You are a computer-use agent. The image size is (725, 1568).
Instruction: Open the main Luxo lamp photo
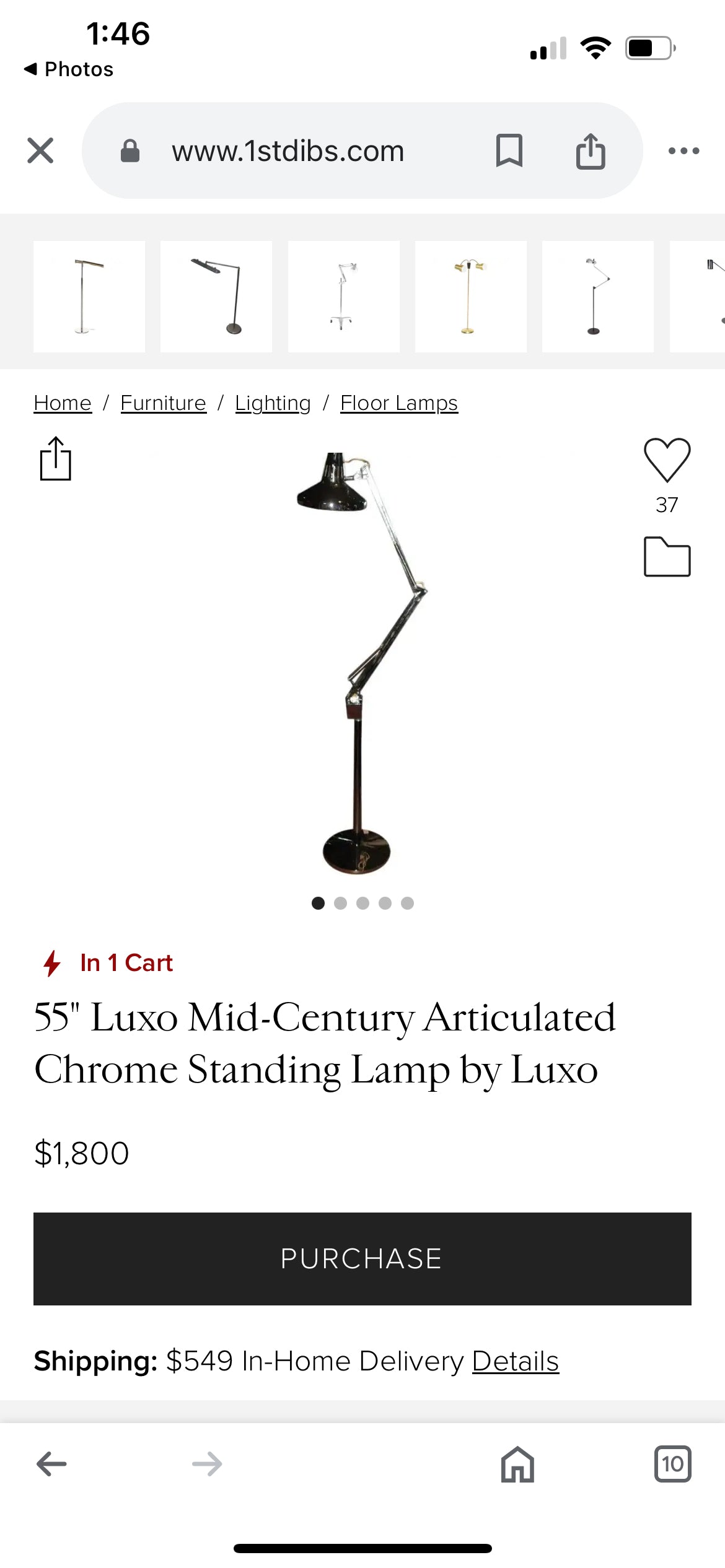362,663
